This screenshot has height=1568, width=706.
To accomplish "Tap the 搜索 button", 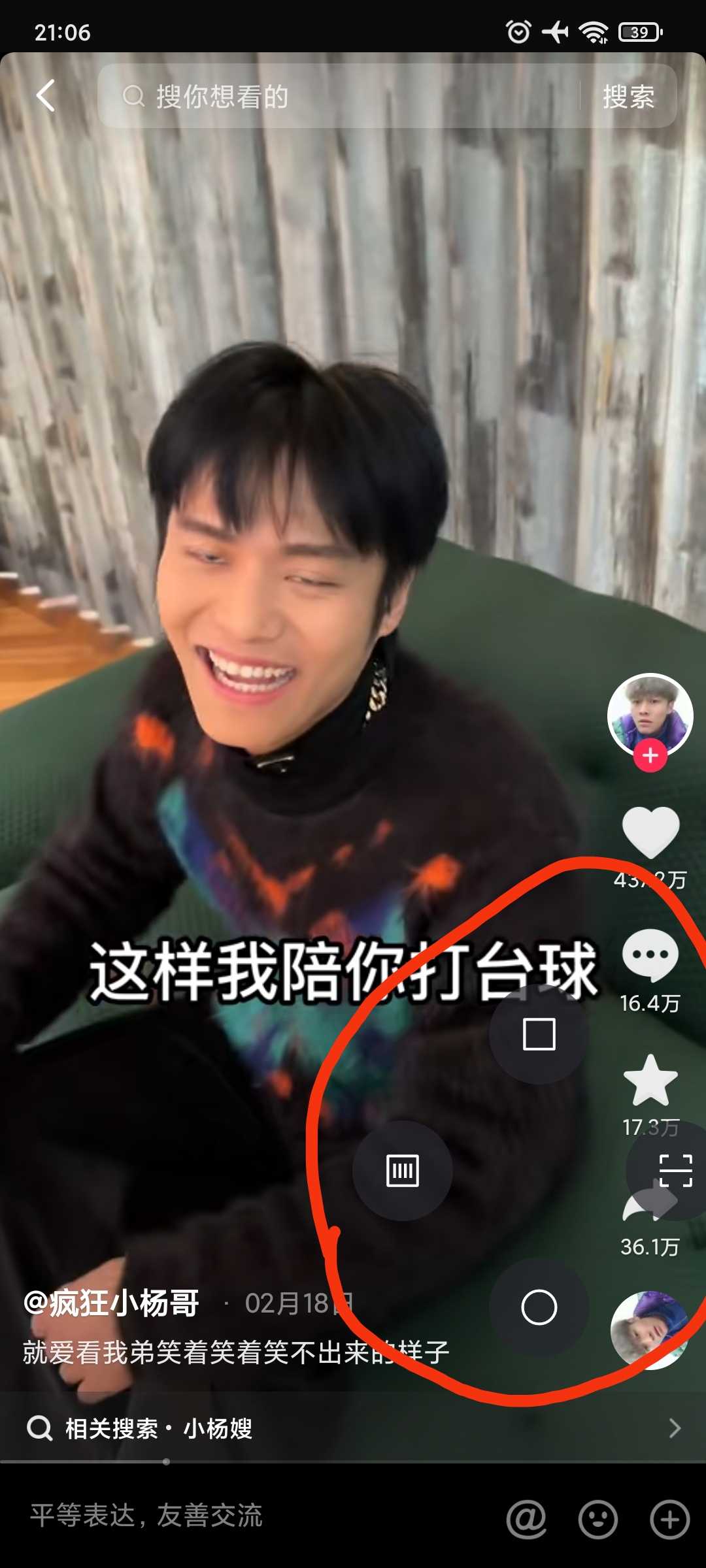I will pyautogui.click(x=628, y=97).
